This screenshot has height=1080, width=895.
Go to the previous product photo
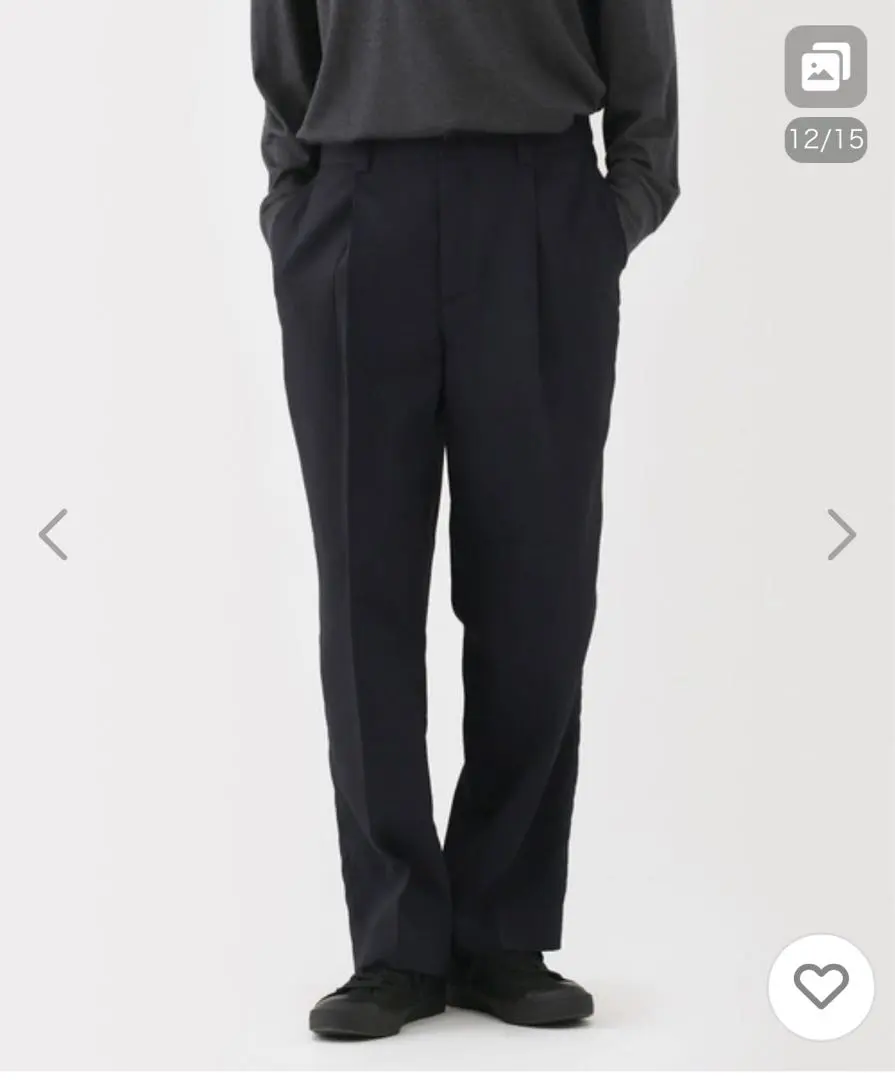tap(53, 535)
